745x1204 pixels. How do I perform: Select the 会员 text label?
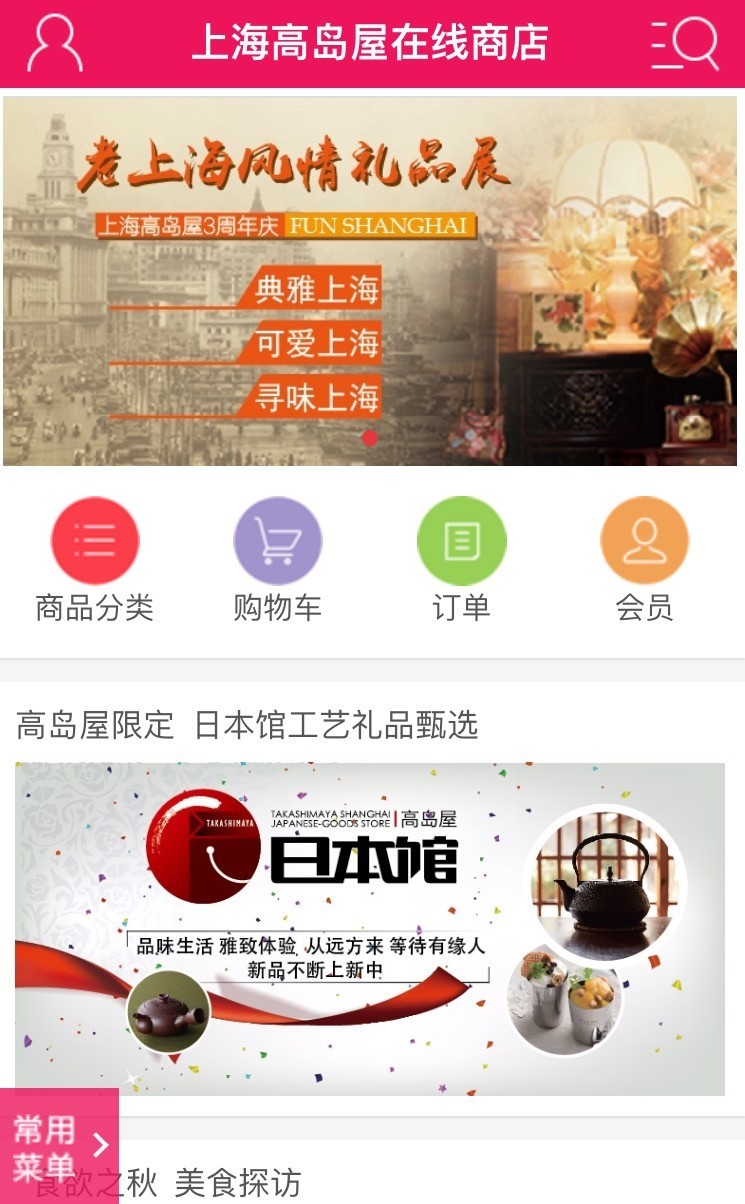click(645, 605)
